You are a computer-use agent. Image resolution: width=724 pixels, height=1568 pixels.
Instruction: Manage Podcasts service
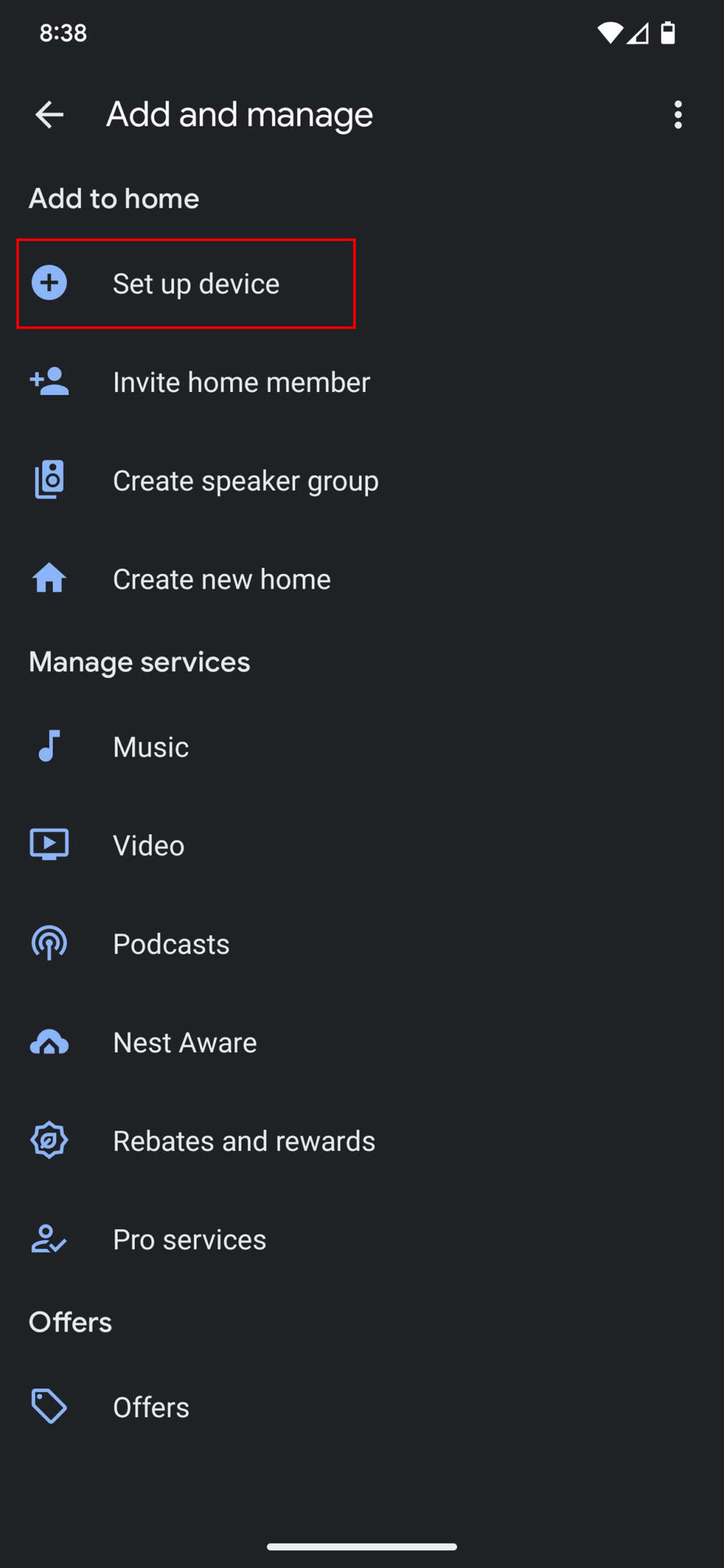coord(171,944)
